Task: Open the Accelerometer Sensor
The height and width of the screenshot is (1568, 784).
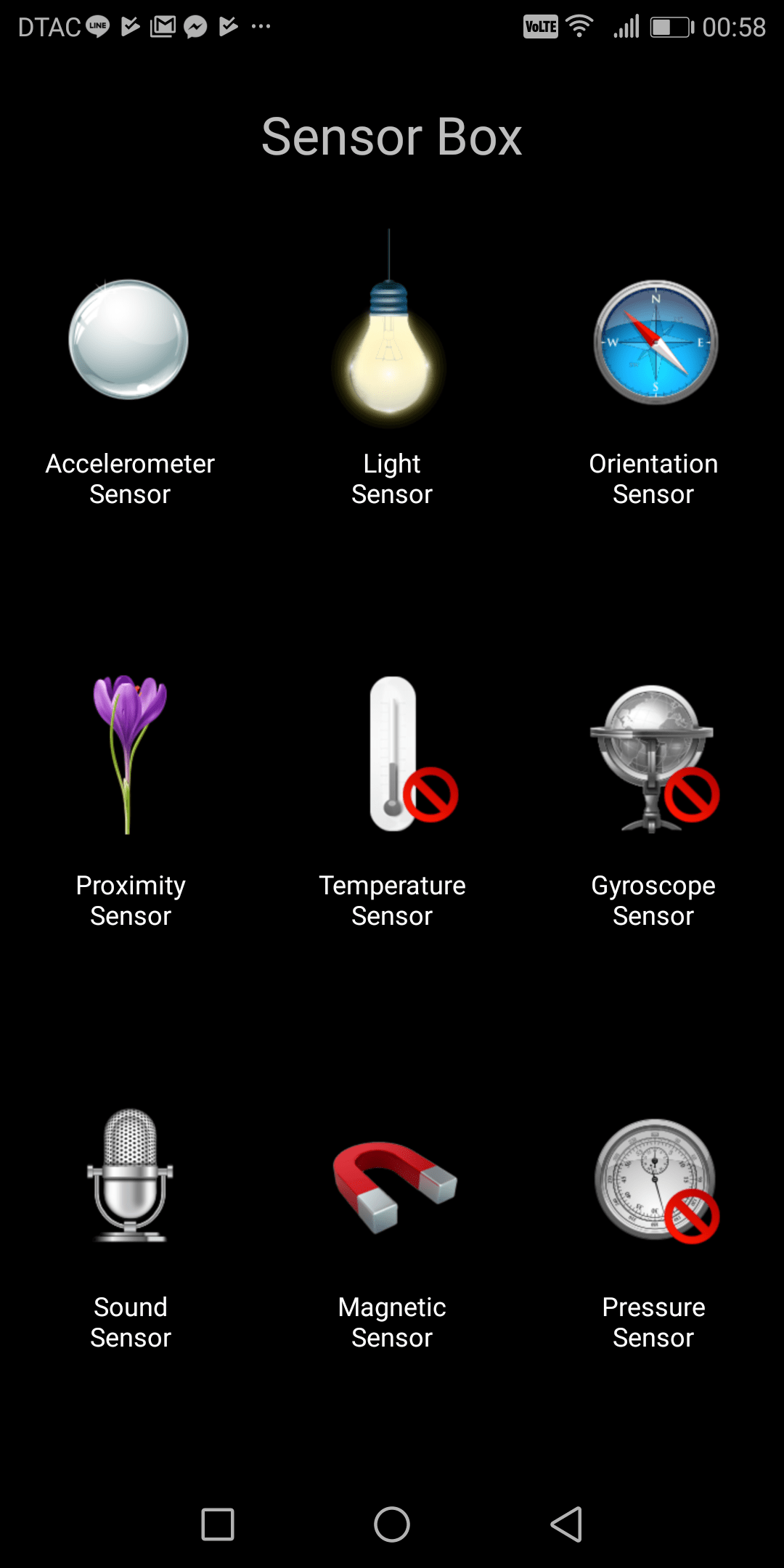Action: tap(129, 340)
